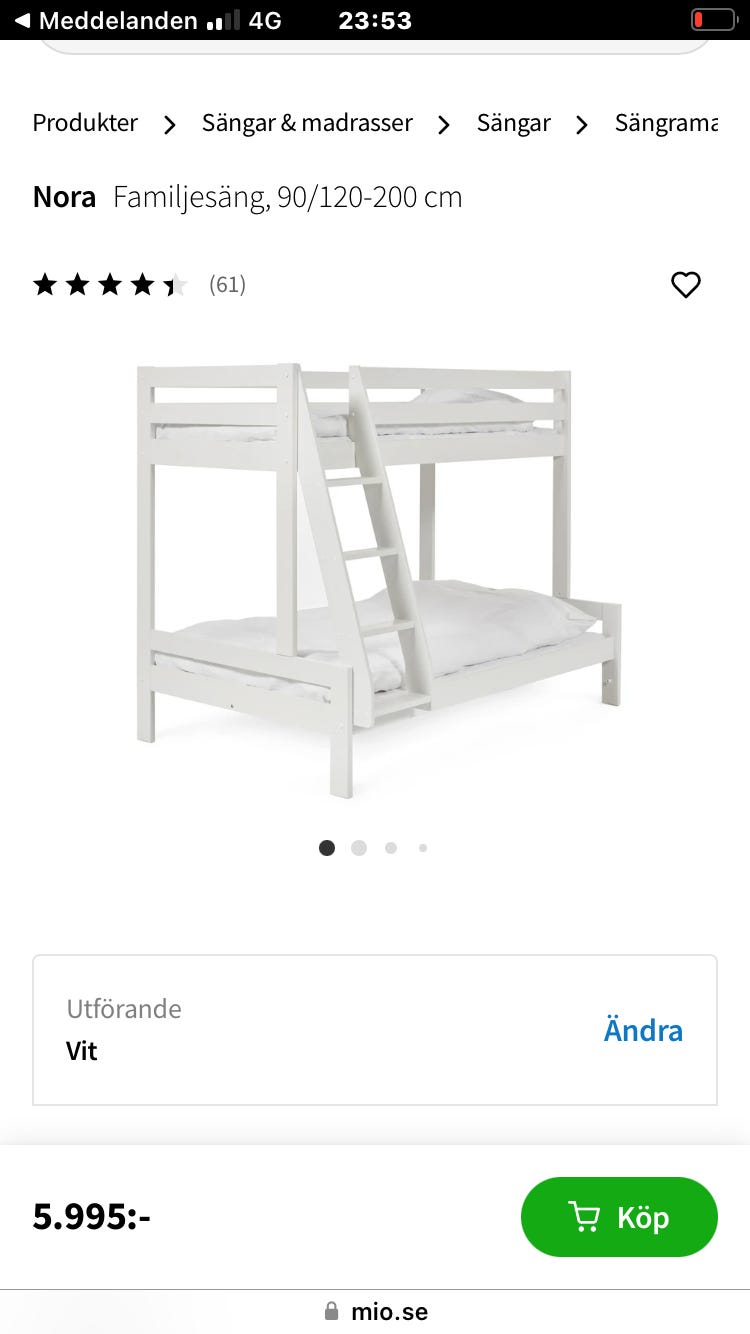Tap the first star in the rating row
The height and width of the screenshot is (1334, 750).
pyautogui.click(x=45, y=284)
